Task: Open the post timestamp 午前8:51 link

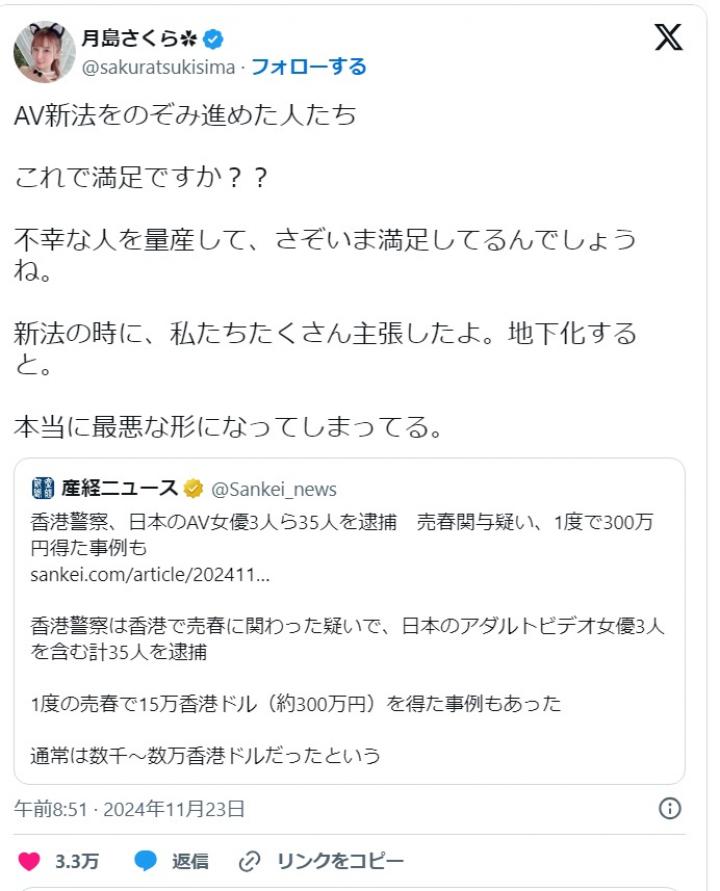Action: pyautogui.click(x=130, y=809)
